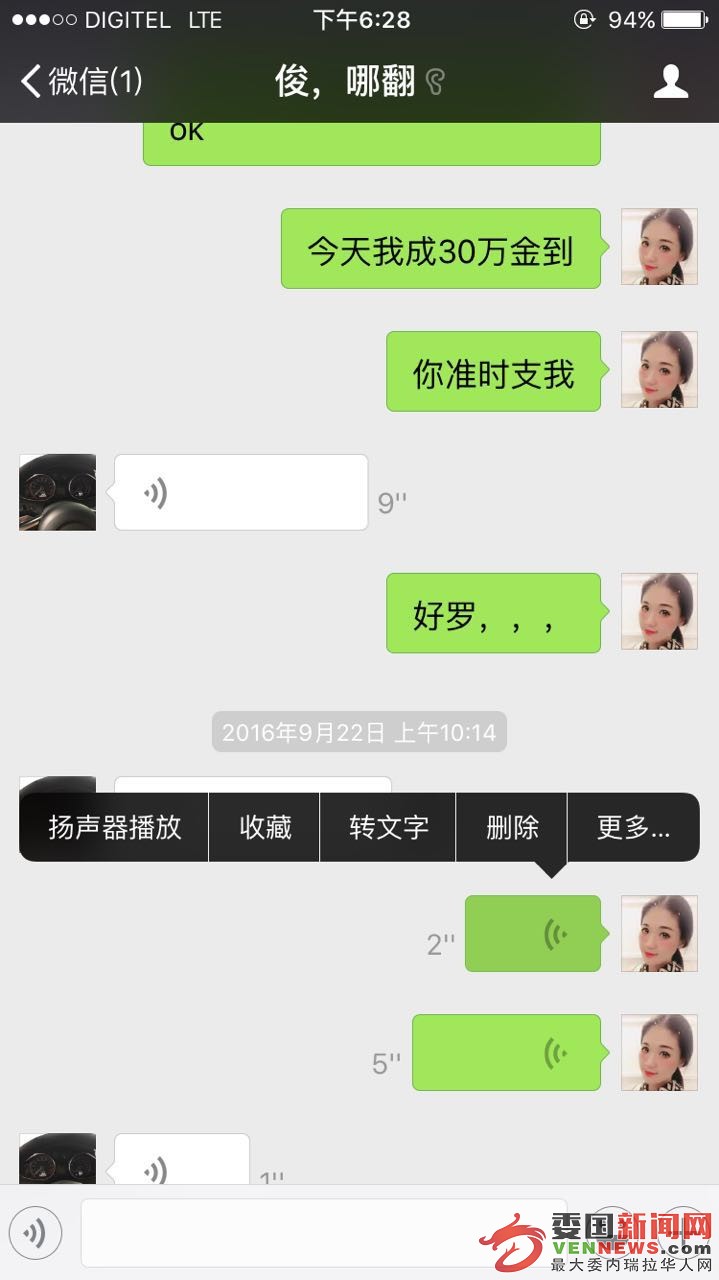This screenshot has height=1280, width=719.
Task: Choose 转文字 to transcribe the voice
Action: coord(388,827)
